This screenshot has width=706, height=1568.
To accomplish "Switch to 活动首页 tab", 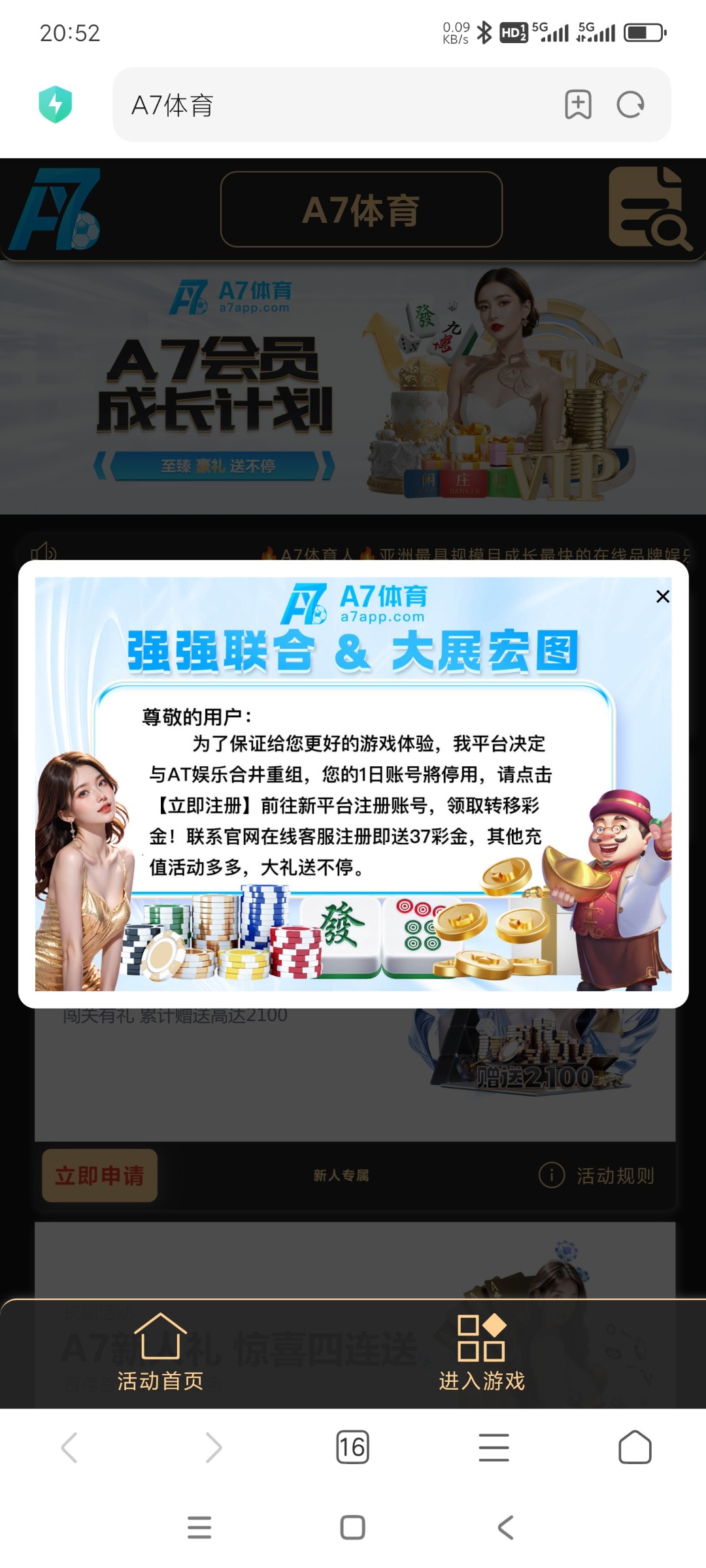I will 160,1352.
